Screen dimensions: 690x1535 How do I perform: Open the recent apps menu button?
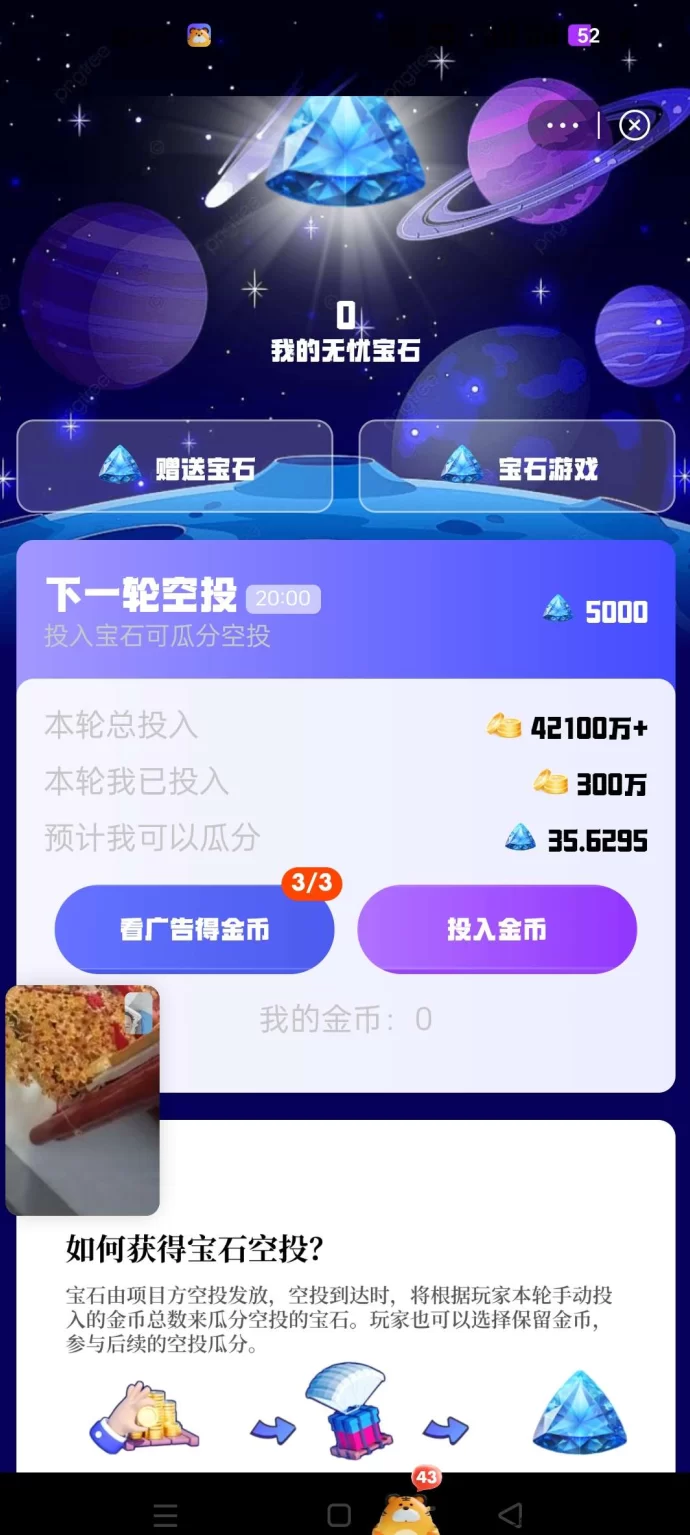[166, 1514]
